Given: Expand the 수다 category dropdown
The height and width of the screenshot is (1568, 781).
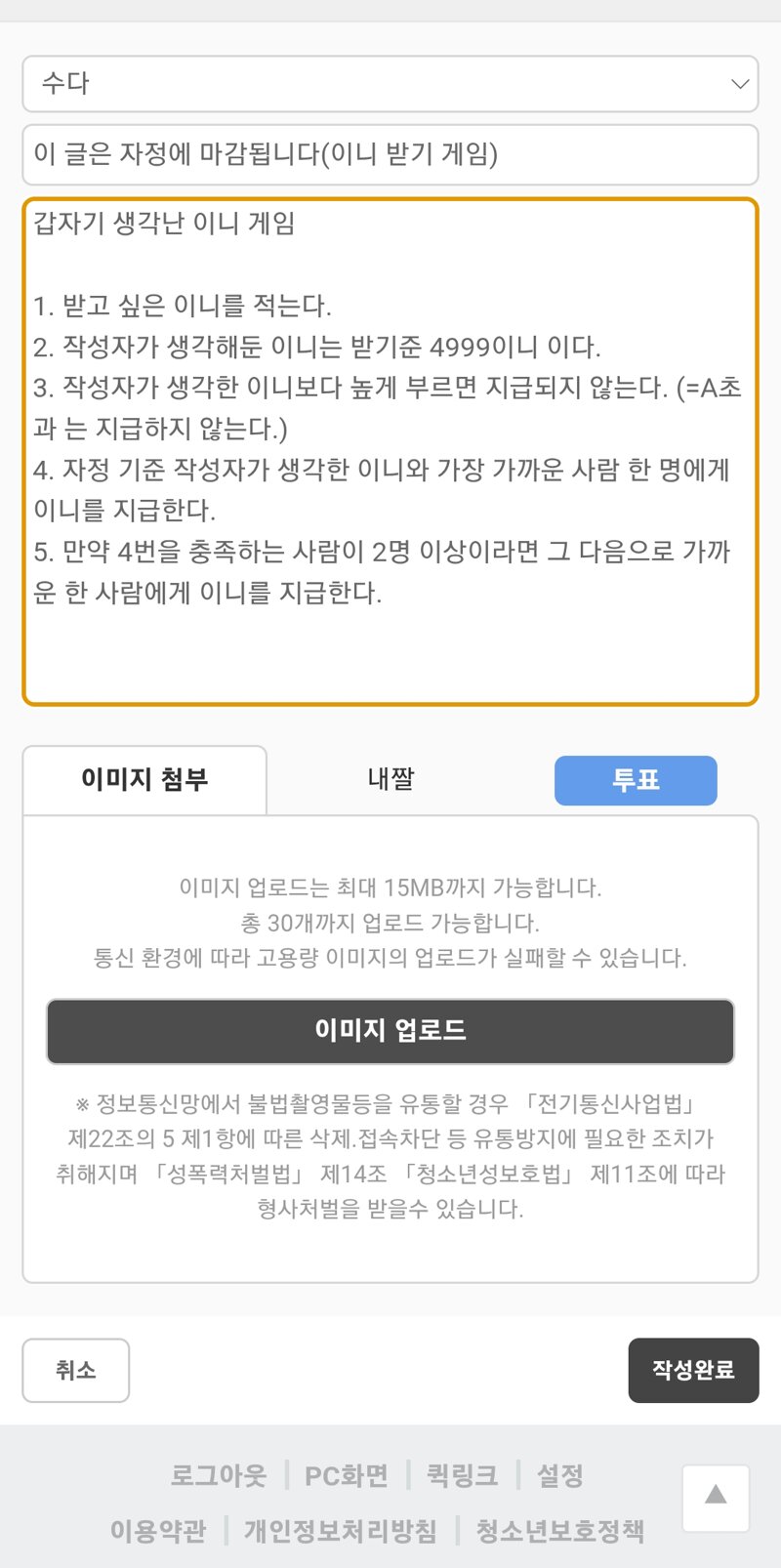Looking at the screenshot, I should pos(390,84).
